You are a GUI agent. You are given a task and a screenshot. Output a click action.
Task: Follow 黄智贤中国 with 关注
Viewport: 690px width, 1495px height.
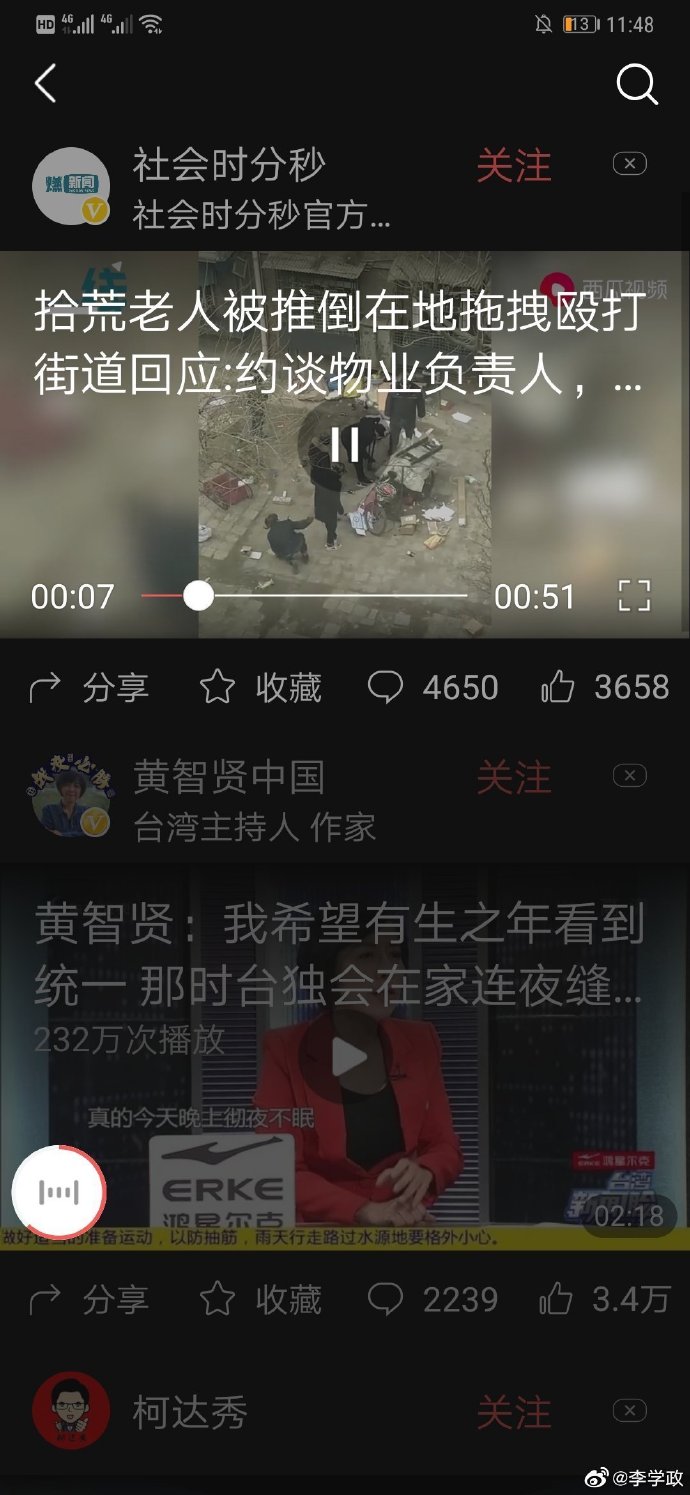coord(513,778)
